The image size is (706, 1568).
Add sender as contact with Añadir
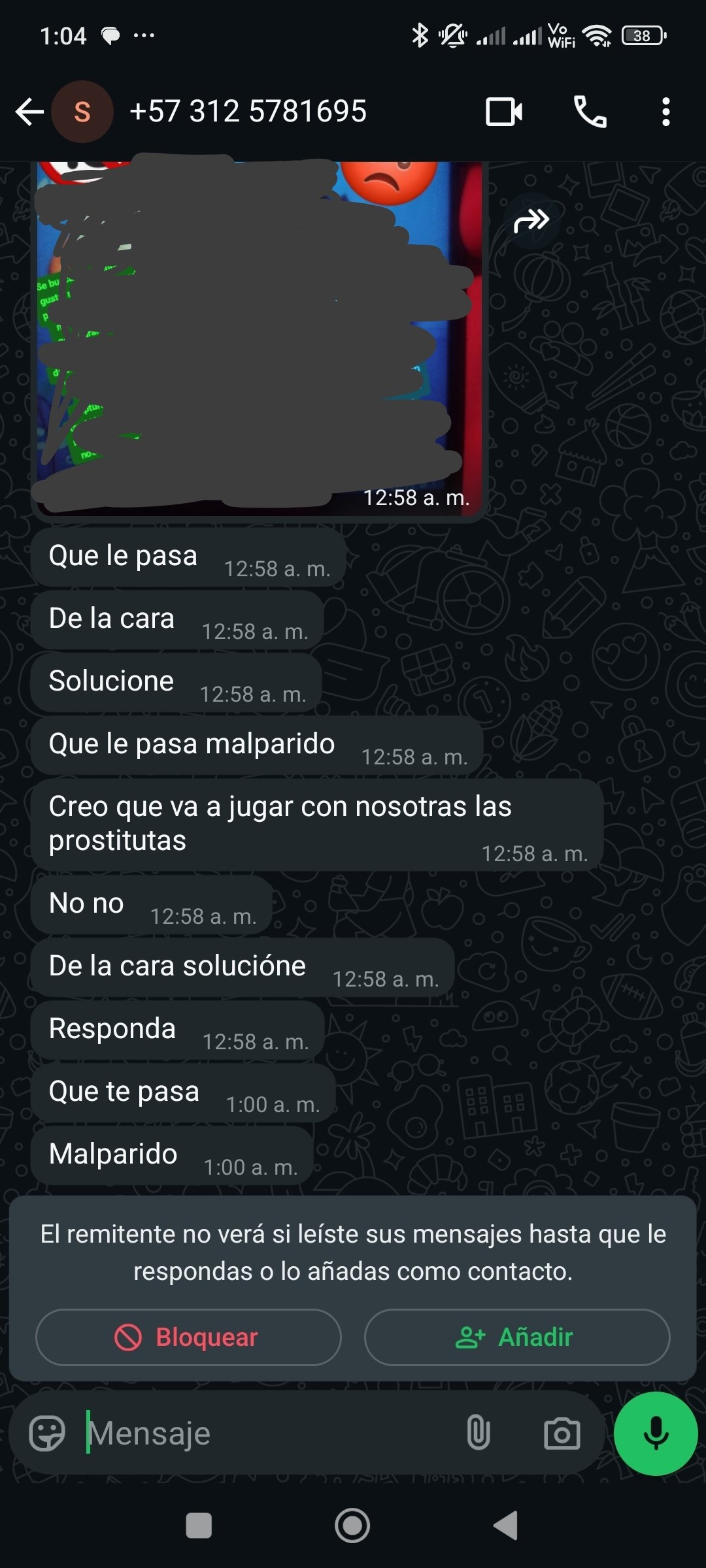[517, 1337]
